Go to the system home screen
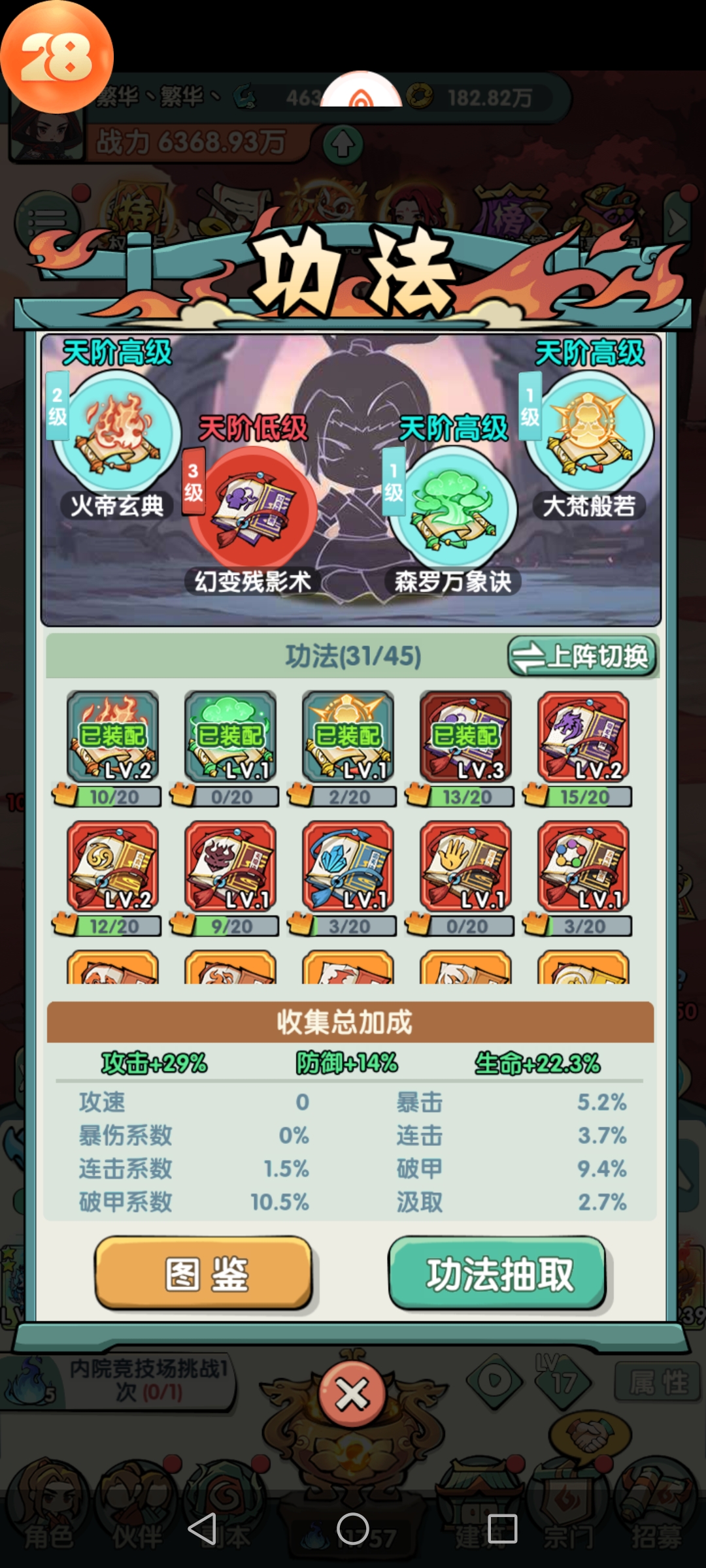 353,1529
